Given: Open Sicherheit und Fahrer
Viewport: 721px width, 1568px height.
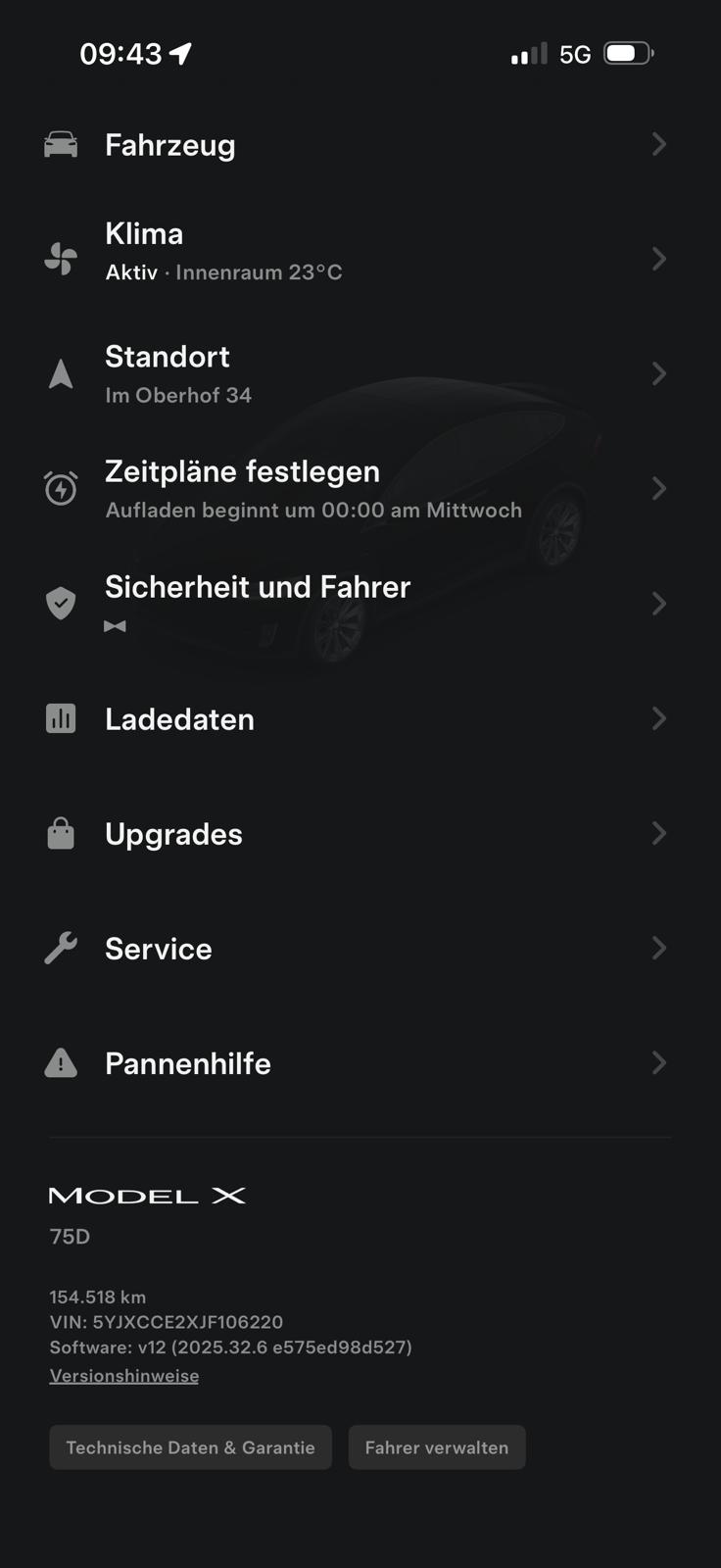Looking at the screenshot, I should (359, 603).
